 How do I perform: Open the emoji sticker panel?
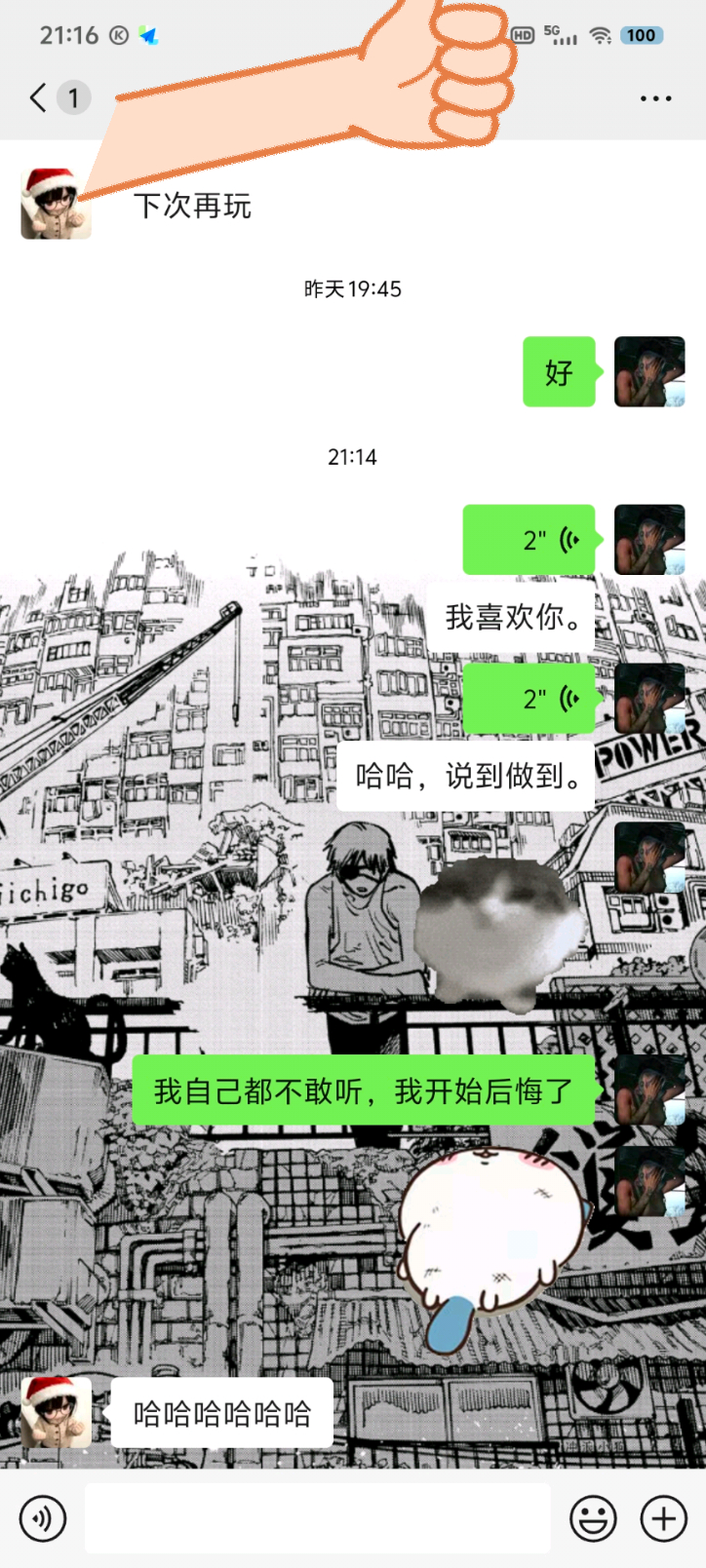tap(593, 1518)
